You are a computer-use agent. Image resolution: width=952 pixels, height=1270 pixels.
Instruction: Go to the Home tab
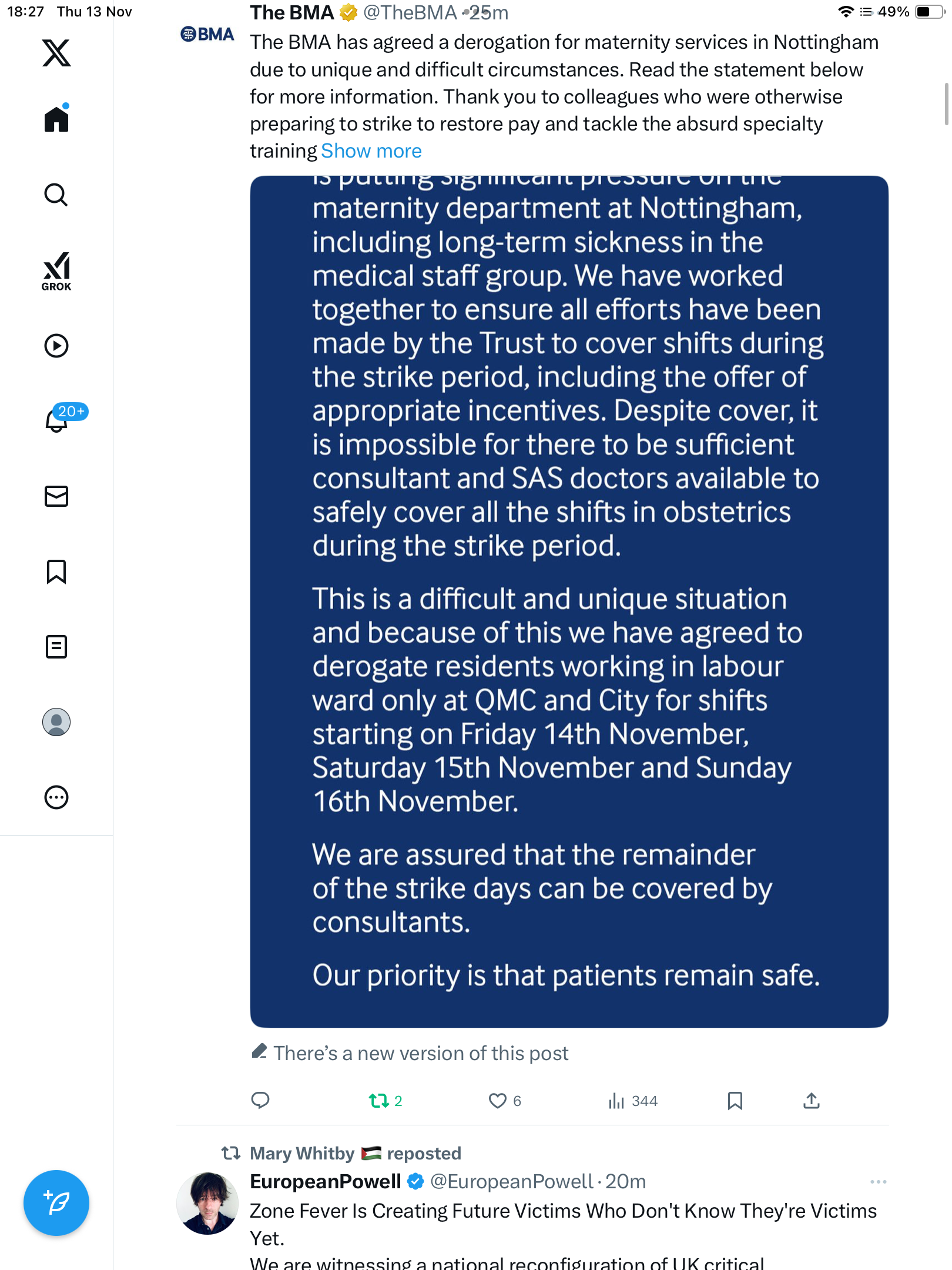(x=56, y=119)
